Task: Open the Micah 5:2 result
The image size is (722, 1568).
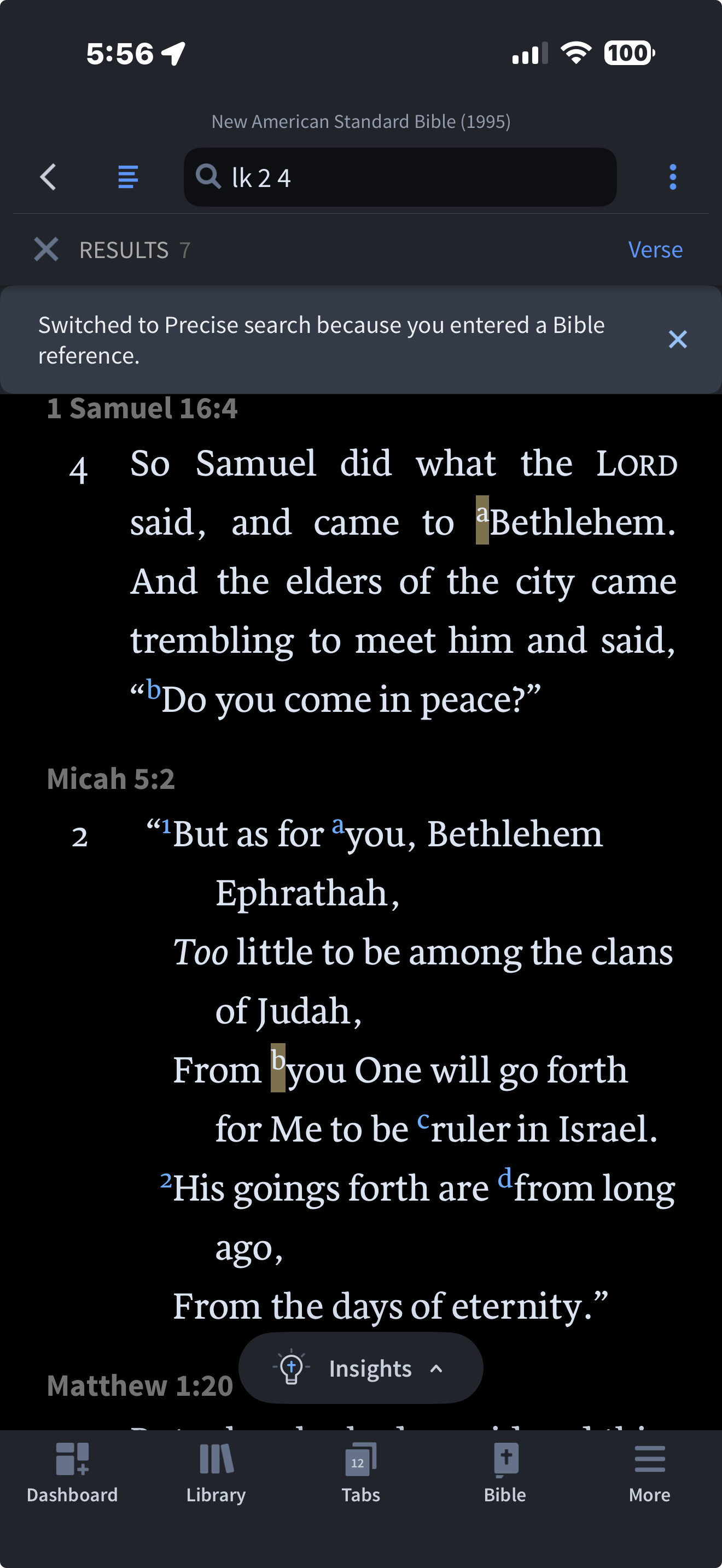Action: coord(111,779)
